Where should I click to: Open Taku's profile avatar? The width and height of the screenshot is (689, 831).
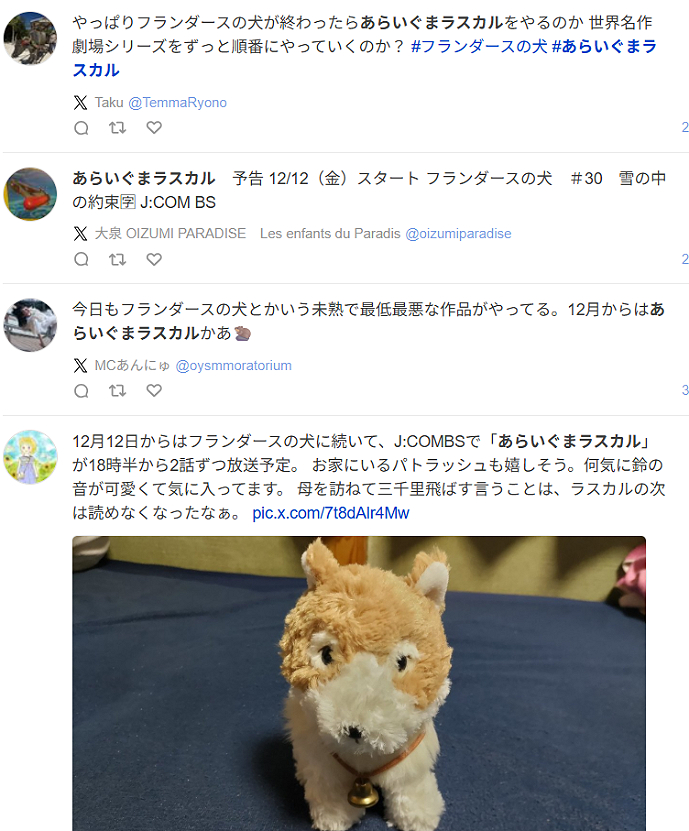point(30,38)
